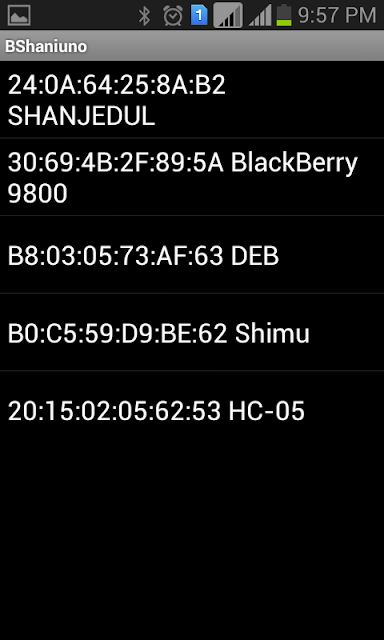The width and height of the screenshot is (384, 640).
Task: Choose the BlackBerry 9800 device entry
Action: pyautogui.click(x=192, y=177)
